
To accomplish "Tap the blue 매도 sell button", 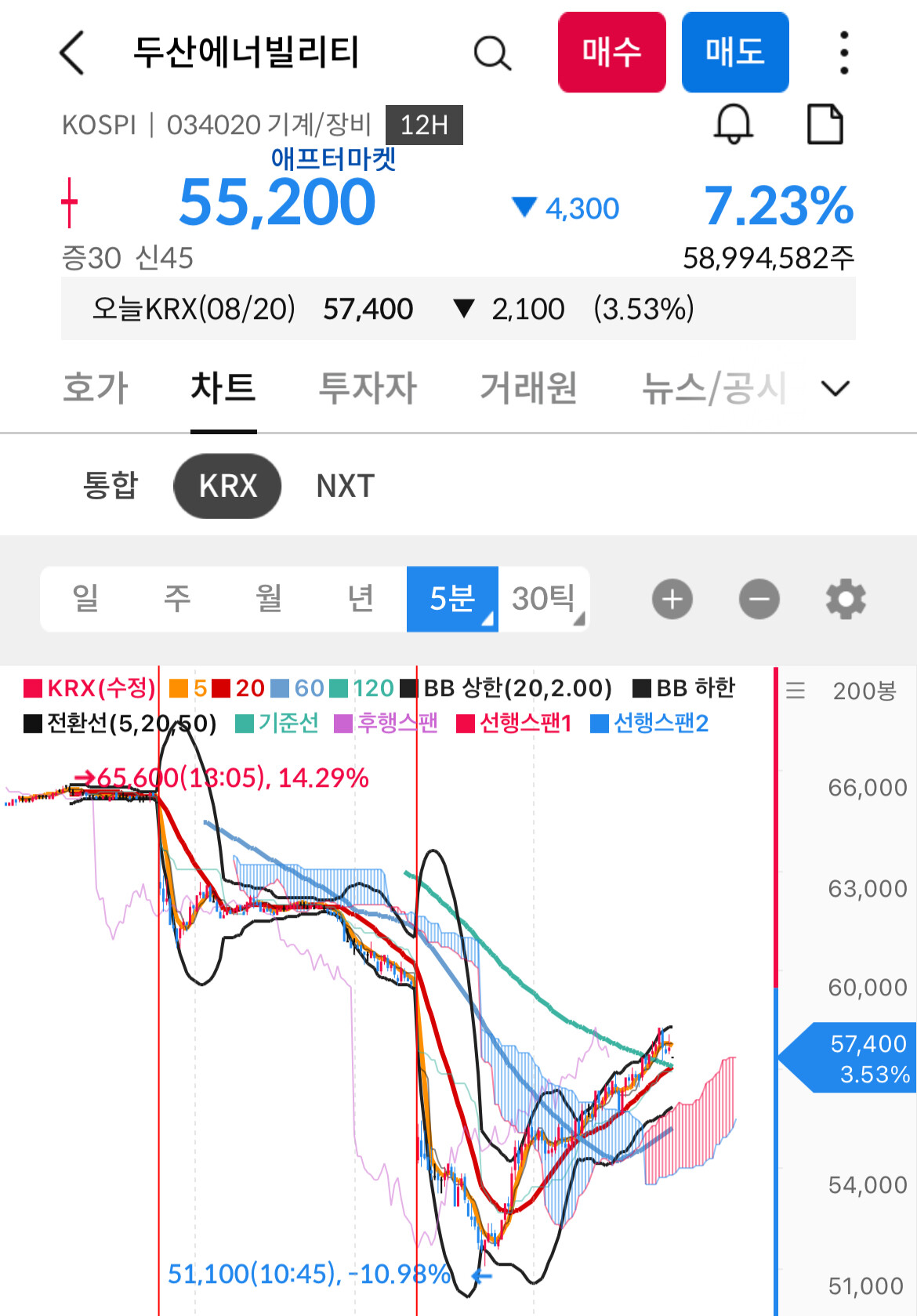I will 735,53.
